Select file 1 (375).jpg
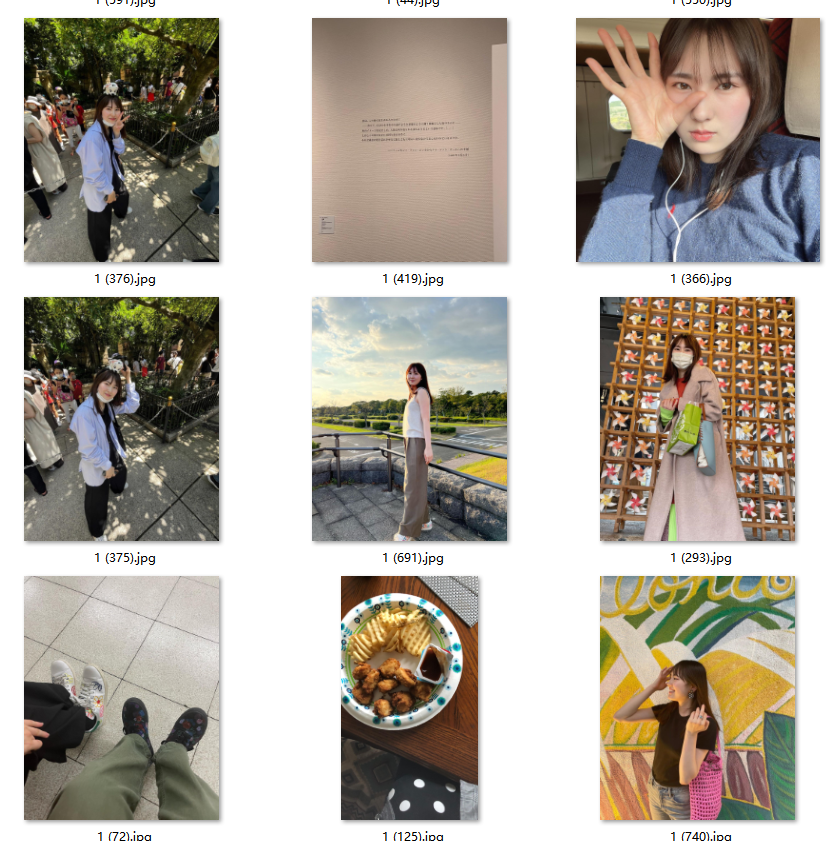Screen dimensions: 837x841 click(x=121, y=419)
